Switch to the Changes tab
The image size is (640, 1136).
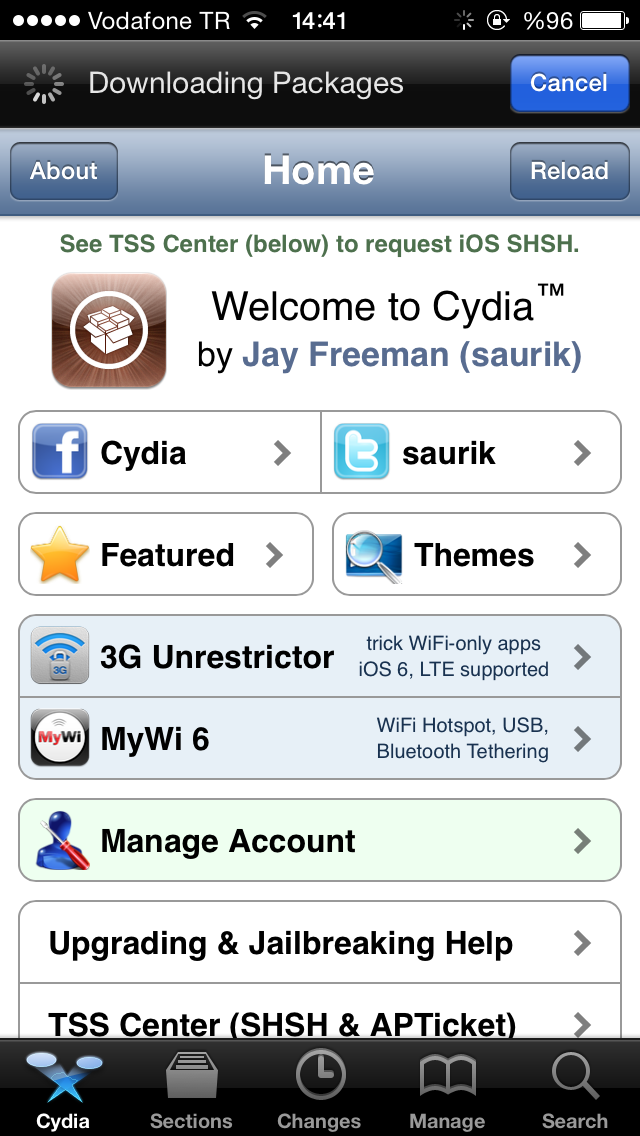coord(319,1088)
